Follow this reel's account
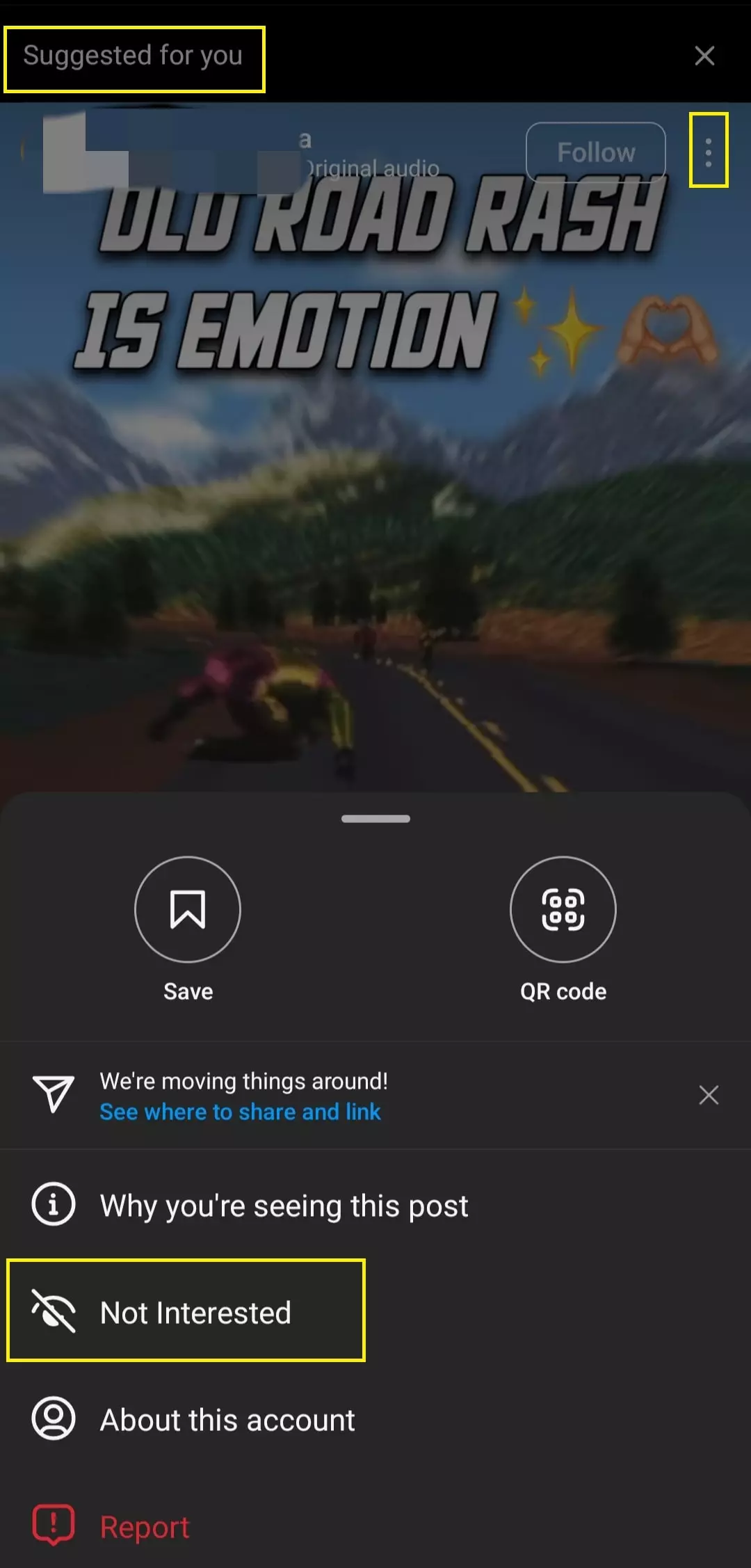 click(595, 152)
